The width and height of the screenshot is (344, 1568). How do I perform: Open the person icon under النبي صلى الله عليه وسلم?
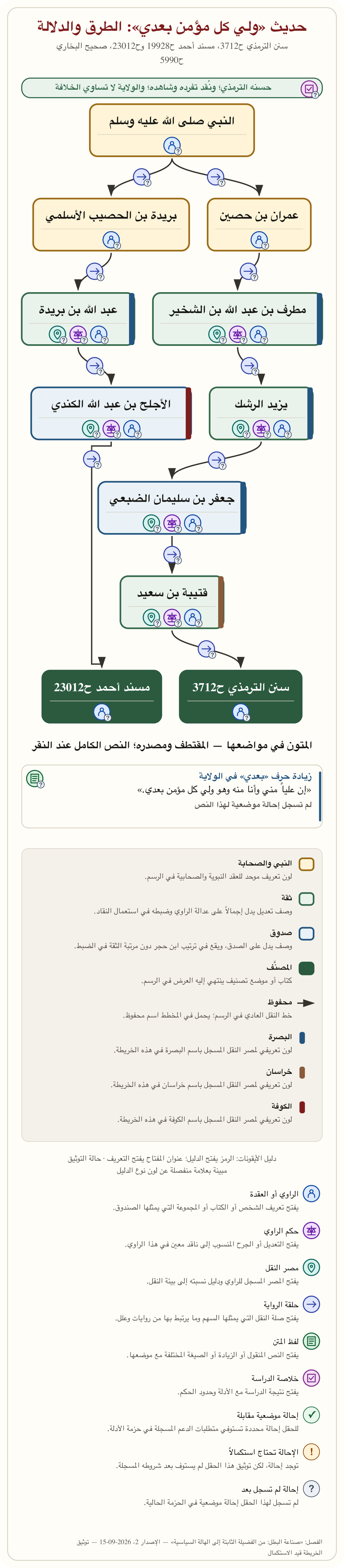coord(172,145)
